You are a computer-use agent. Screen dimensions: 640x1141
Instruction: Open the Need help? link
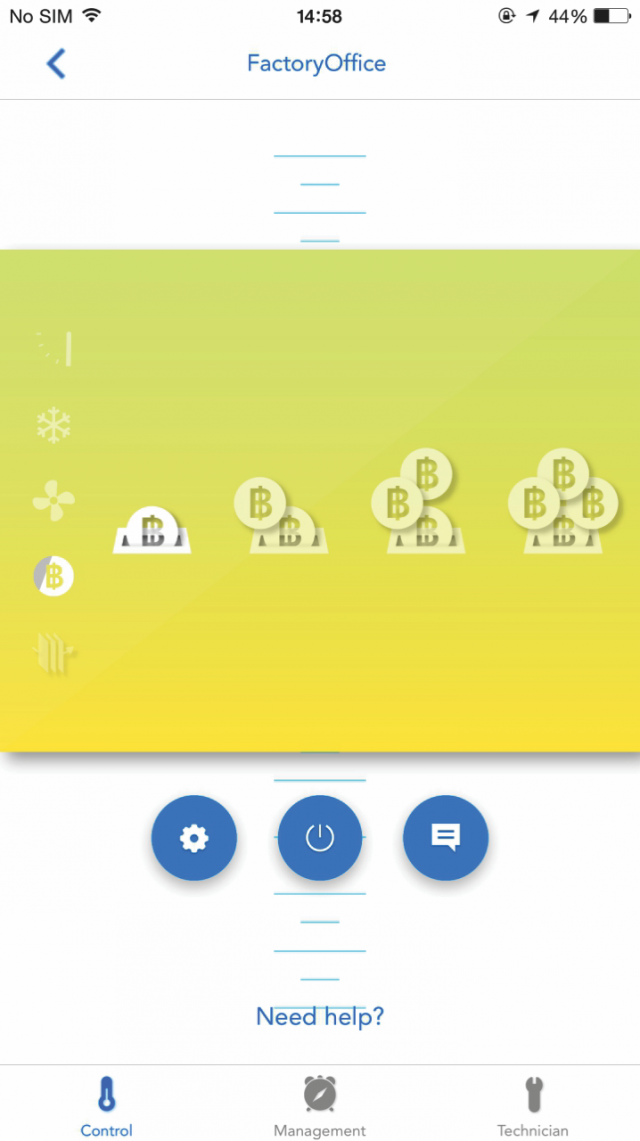click(320, 1017)
